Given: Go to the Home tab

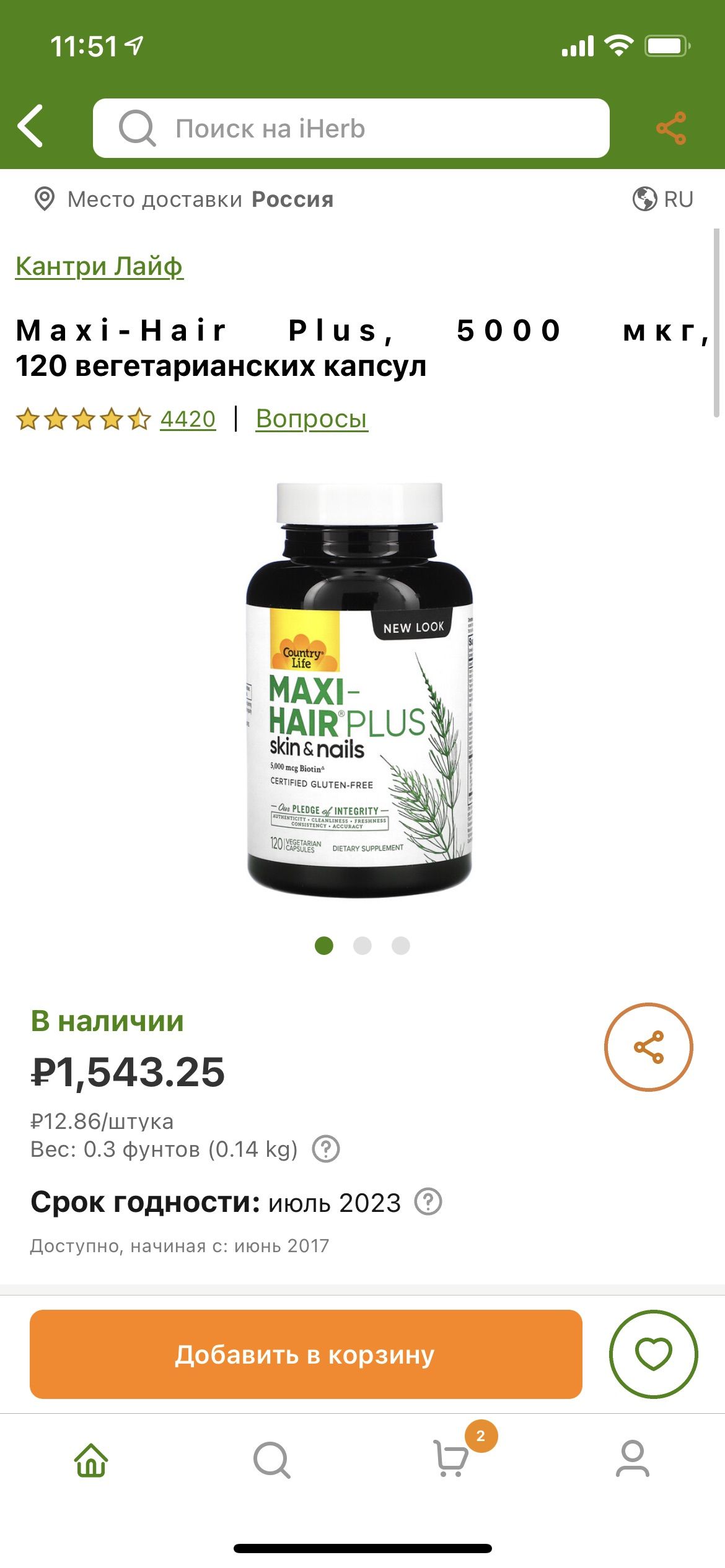Looking at the screenshot, I should (92, 1460).
